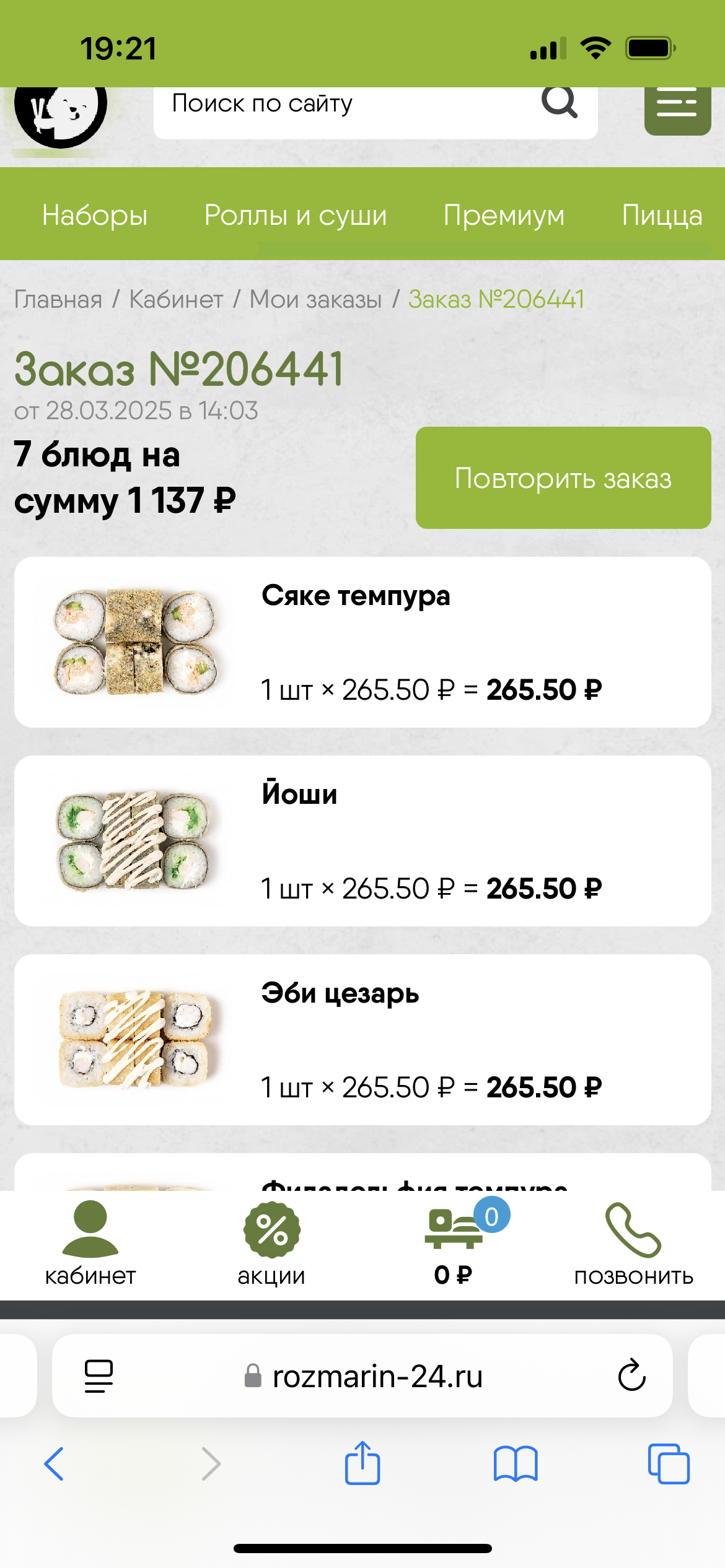Open the Премиум category
Image resolution: width=725 pixels, height=1568 pixels.
[x=504, y=216]
